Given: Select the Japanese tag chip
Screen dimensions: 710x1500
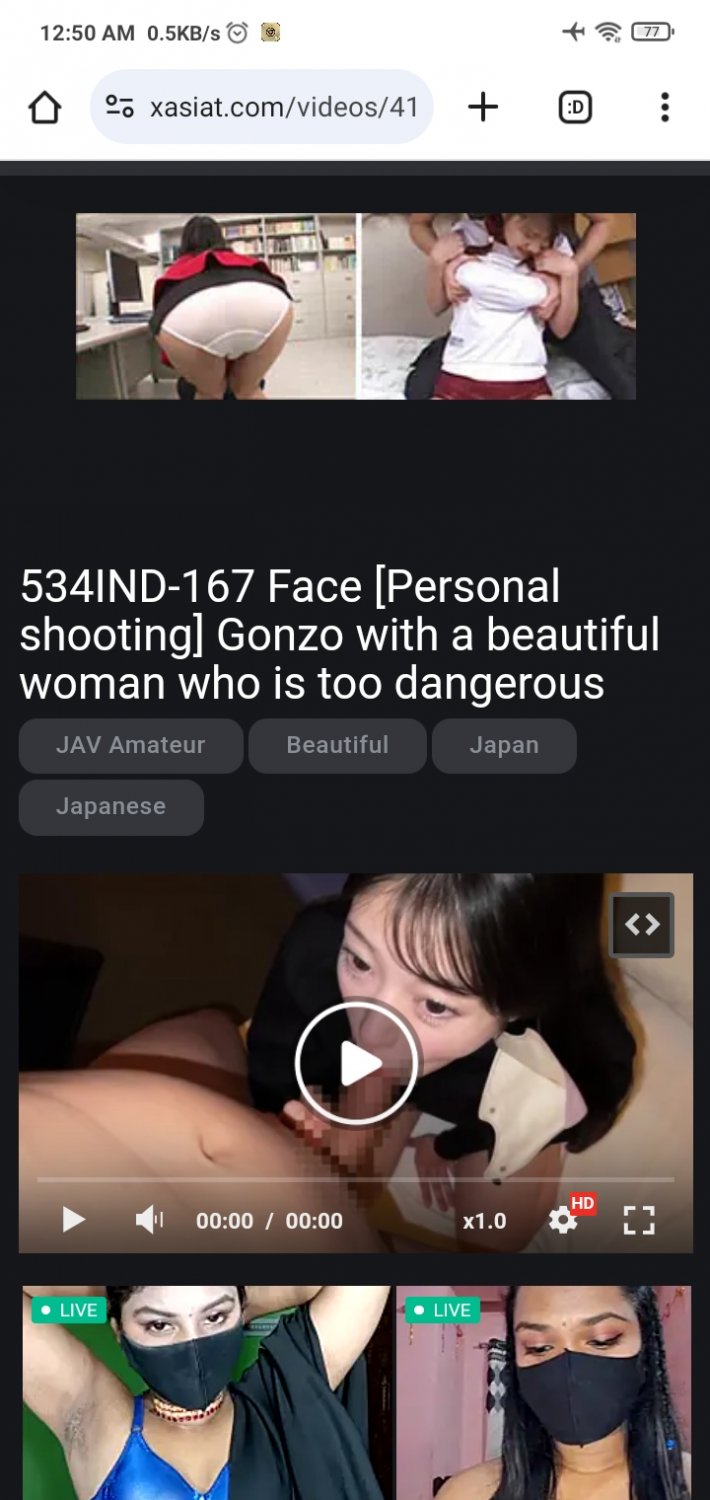Looking at the screenshot, I should coord(111,806).
